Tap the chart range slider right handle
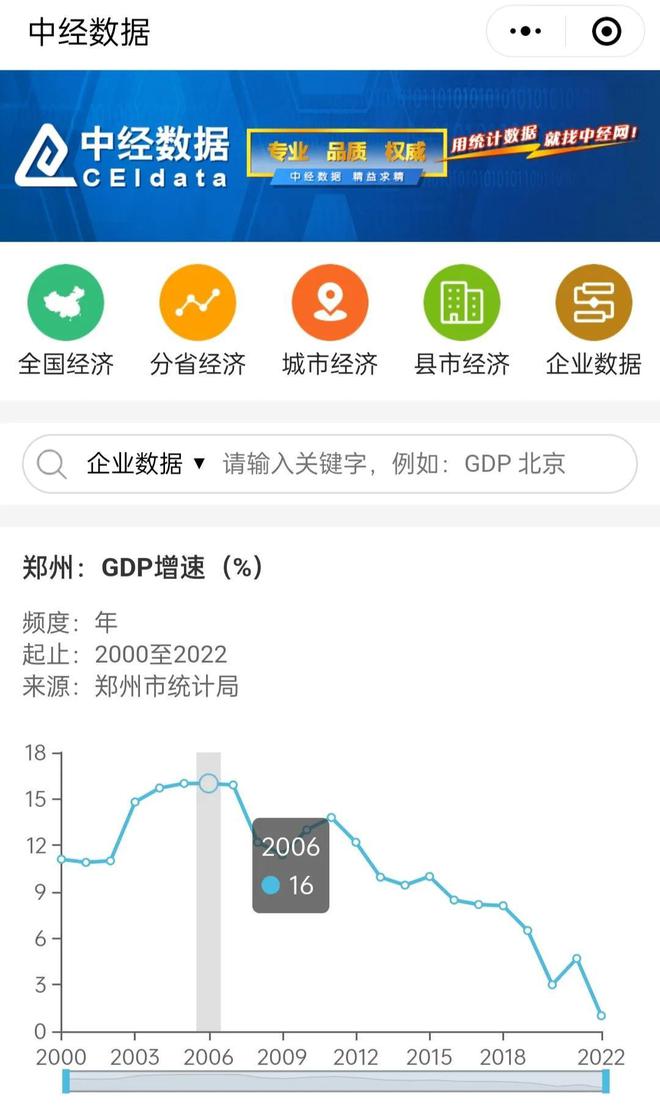 point(606,1081)
